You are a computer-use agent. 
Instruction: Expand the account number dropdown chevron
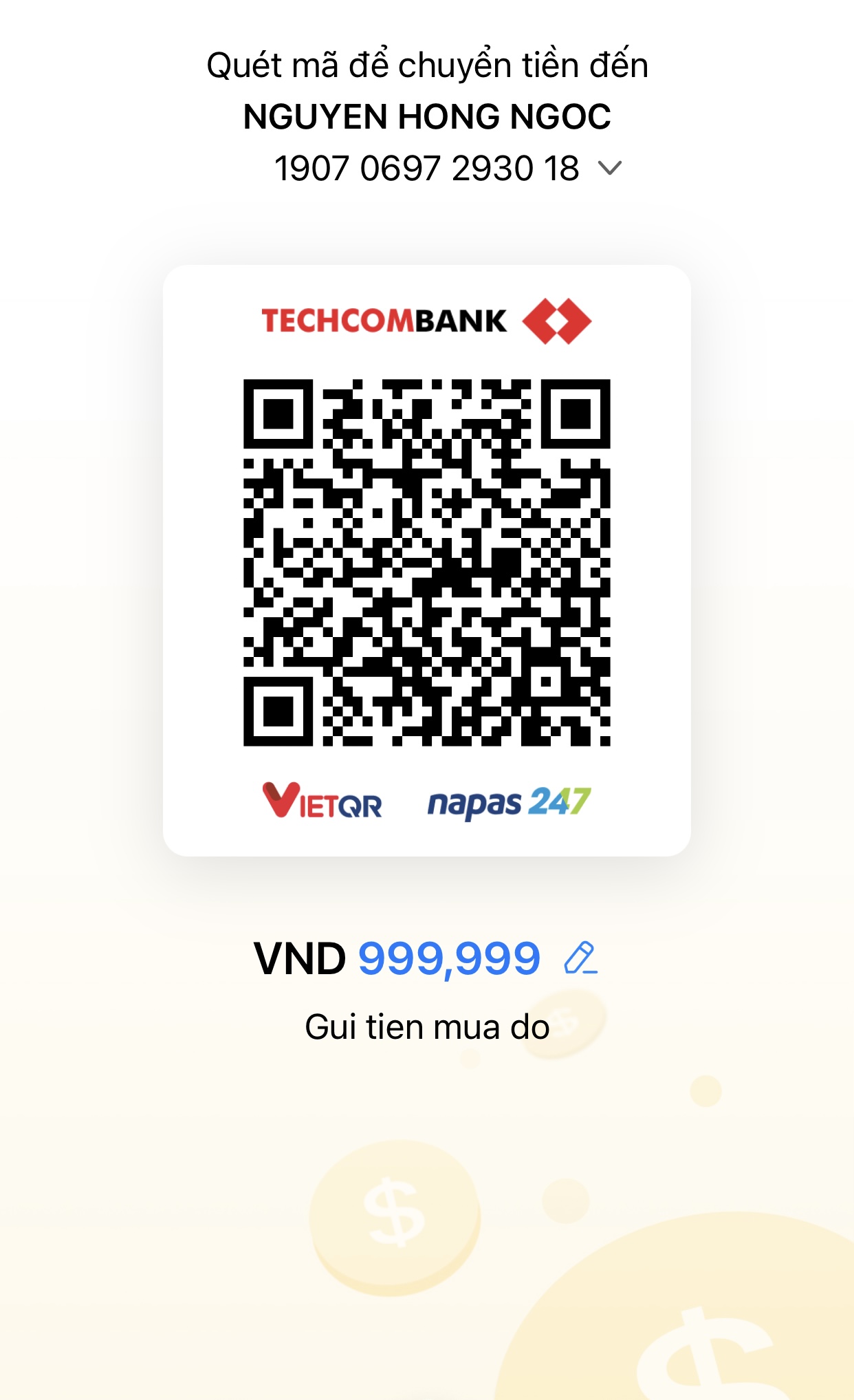(610, 168)
